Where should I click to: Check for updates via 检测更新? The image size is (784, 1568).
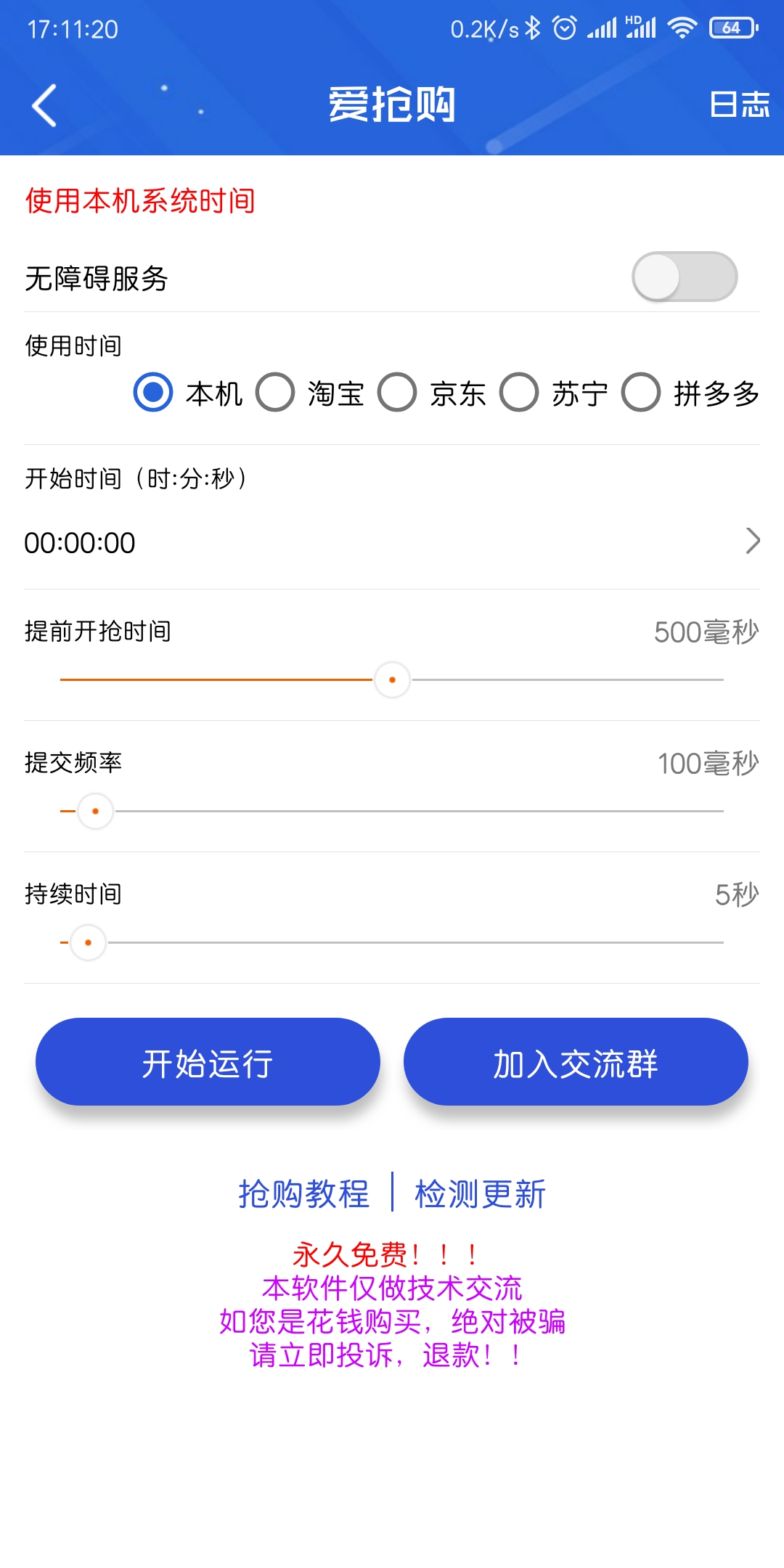pyautogui.click(x=480, y=1194)
